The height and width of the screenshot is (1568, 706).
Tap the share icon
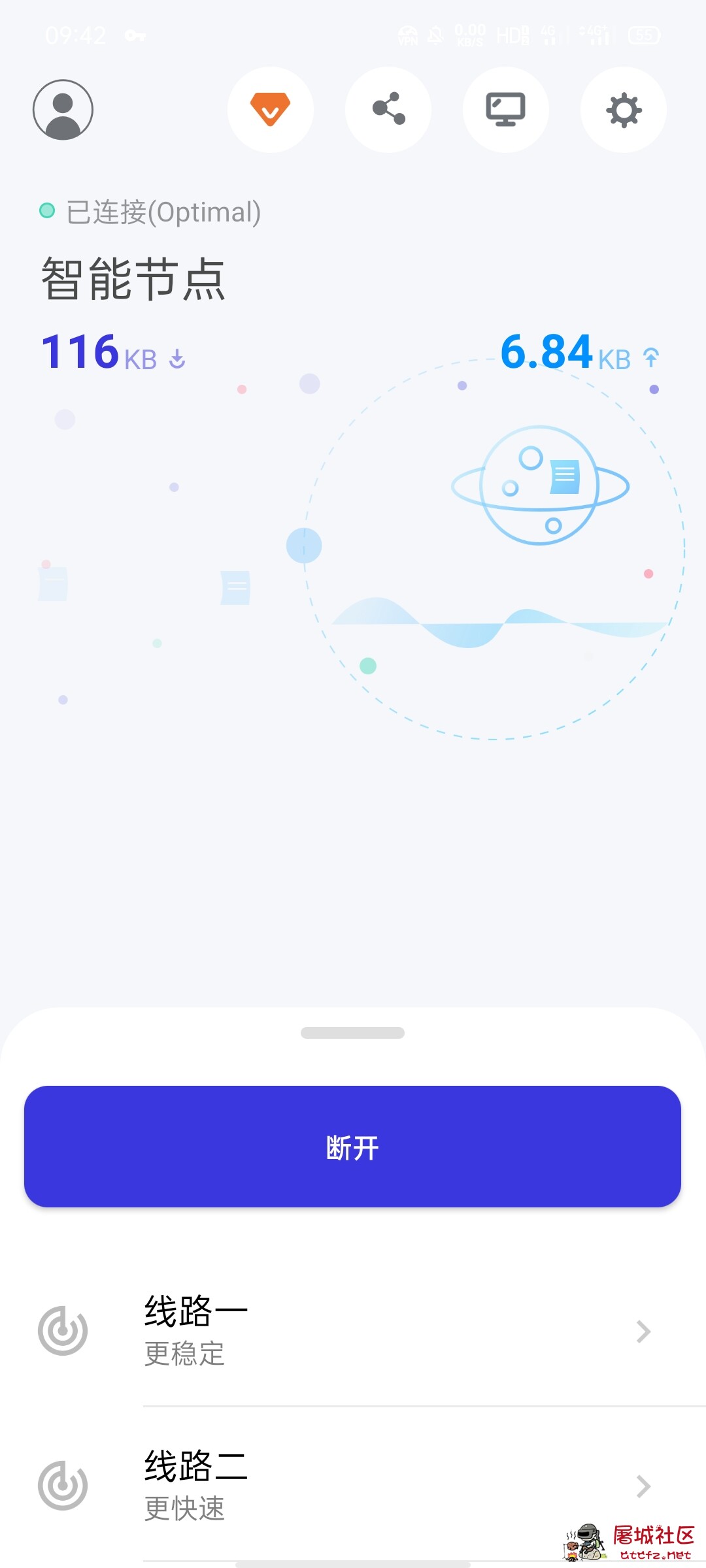tap(388, 110)
